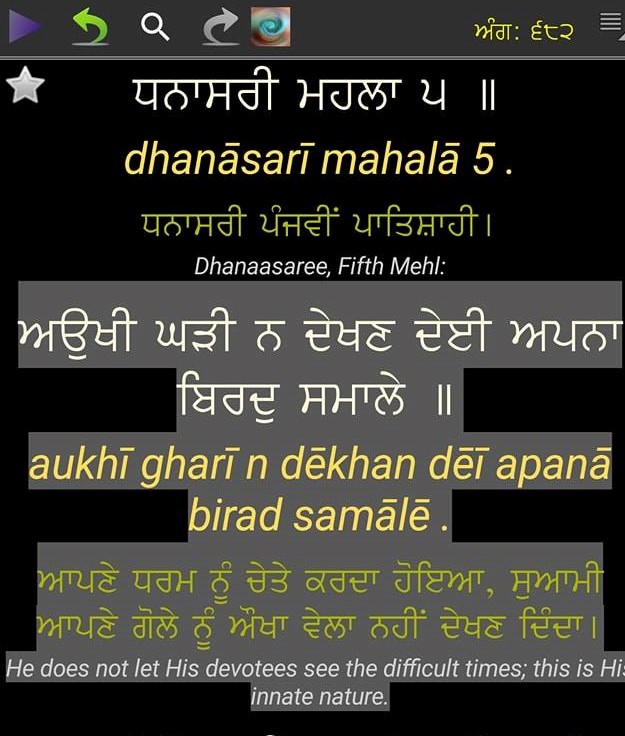Open the hamburger menu
The width and height of the screenshot is (625, 736).
tap(611, 22)
